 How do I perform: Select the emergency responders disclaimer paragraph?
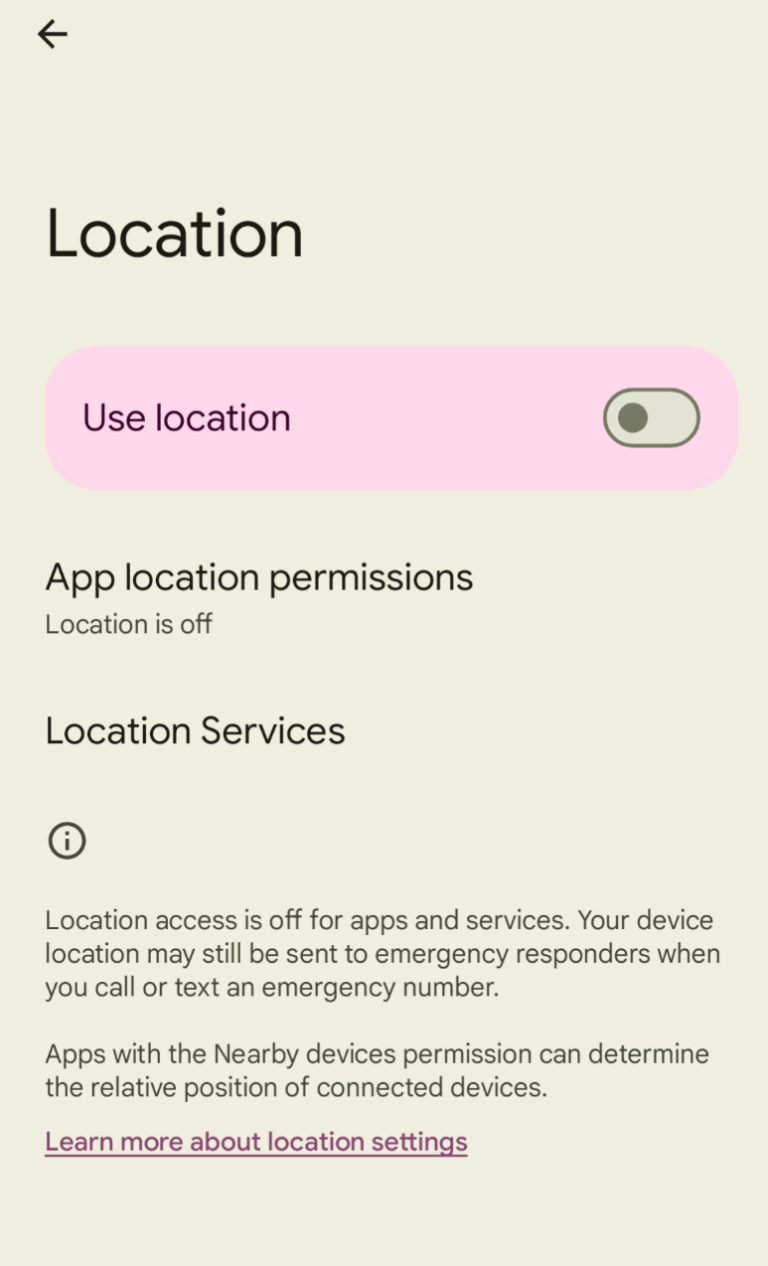[382, 954]
